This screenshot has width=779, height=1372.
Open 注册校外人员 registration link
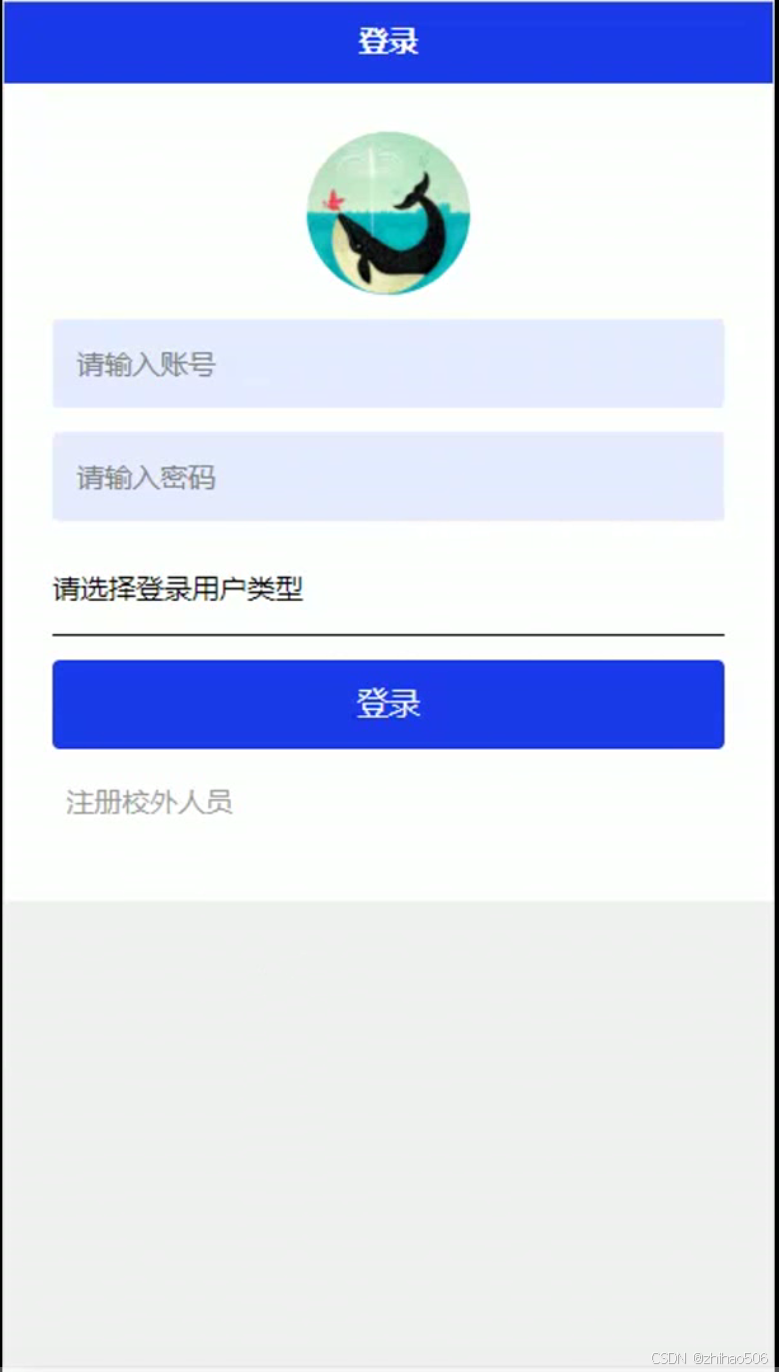click(x=150, y=803)
